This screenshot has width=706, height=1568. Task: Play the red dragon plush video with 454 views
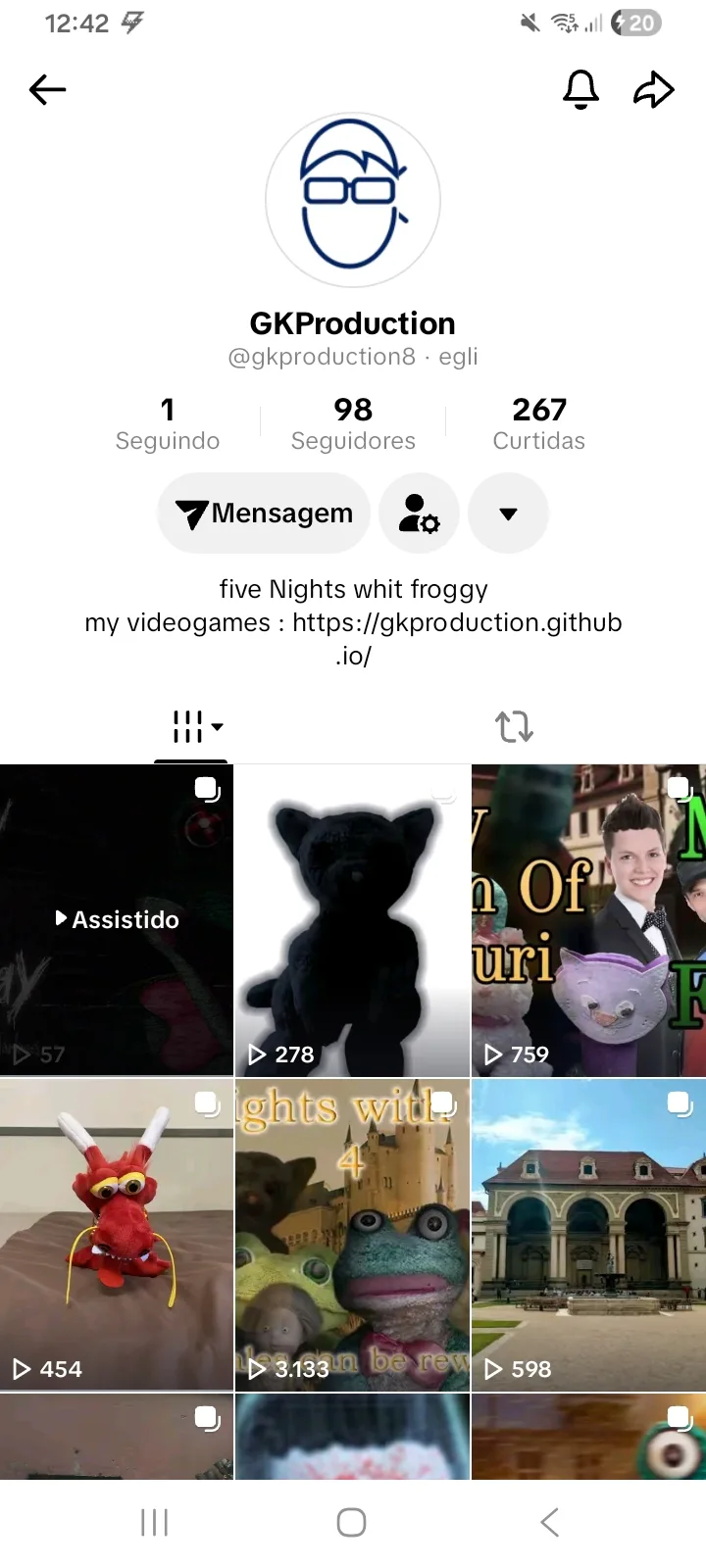click(x=117, y=1235)
